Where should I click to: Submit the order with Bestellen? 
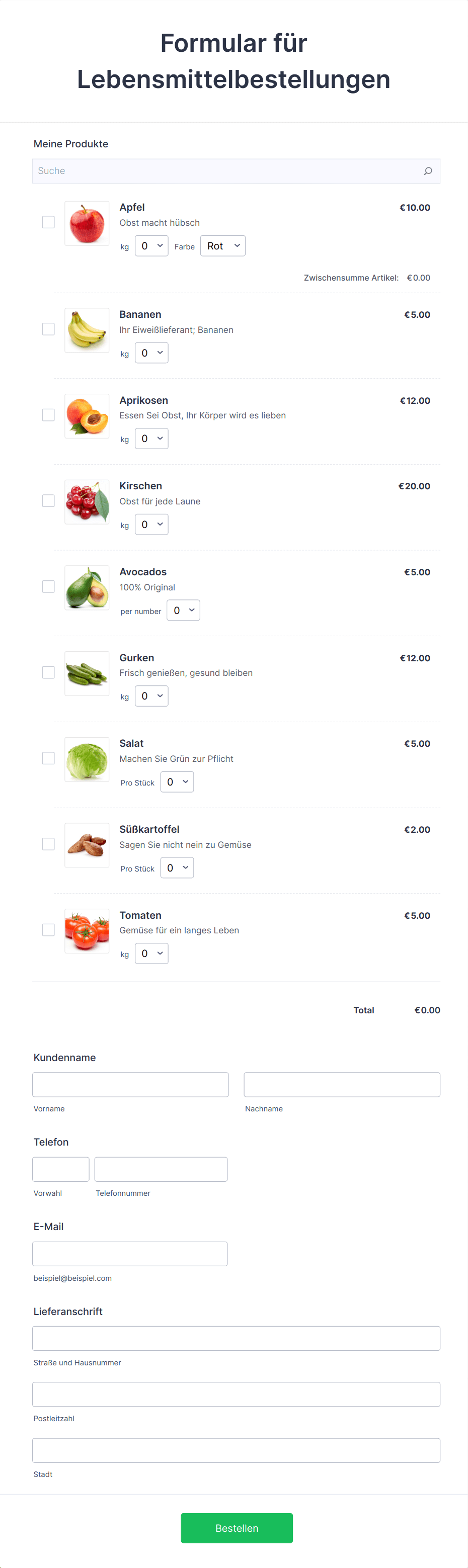pos(237,1528)
